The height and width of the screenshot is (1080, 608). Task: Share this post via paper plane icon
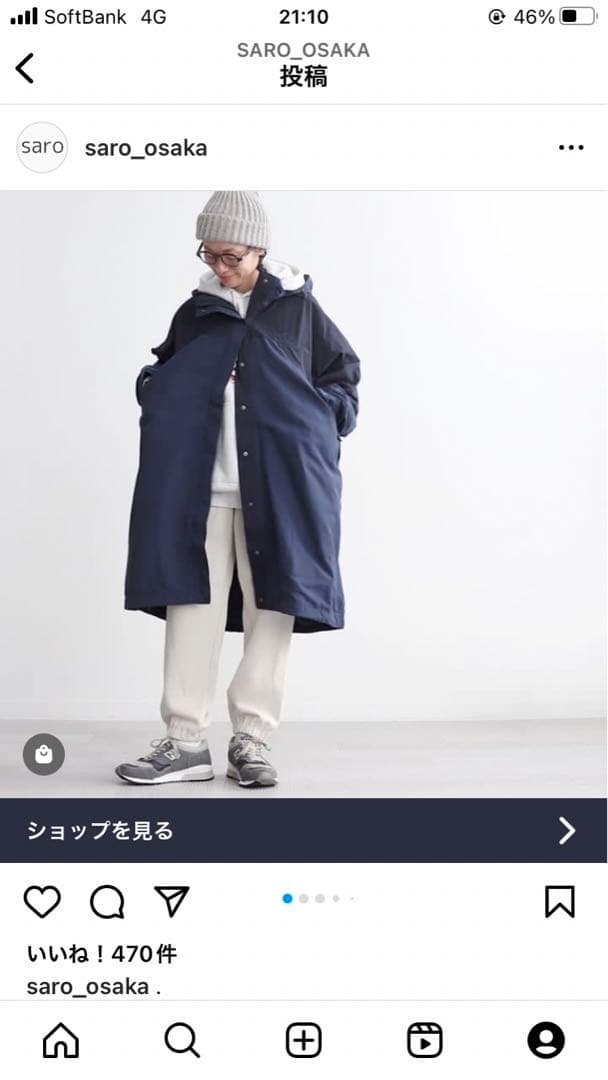pos(172,901)
